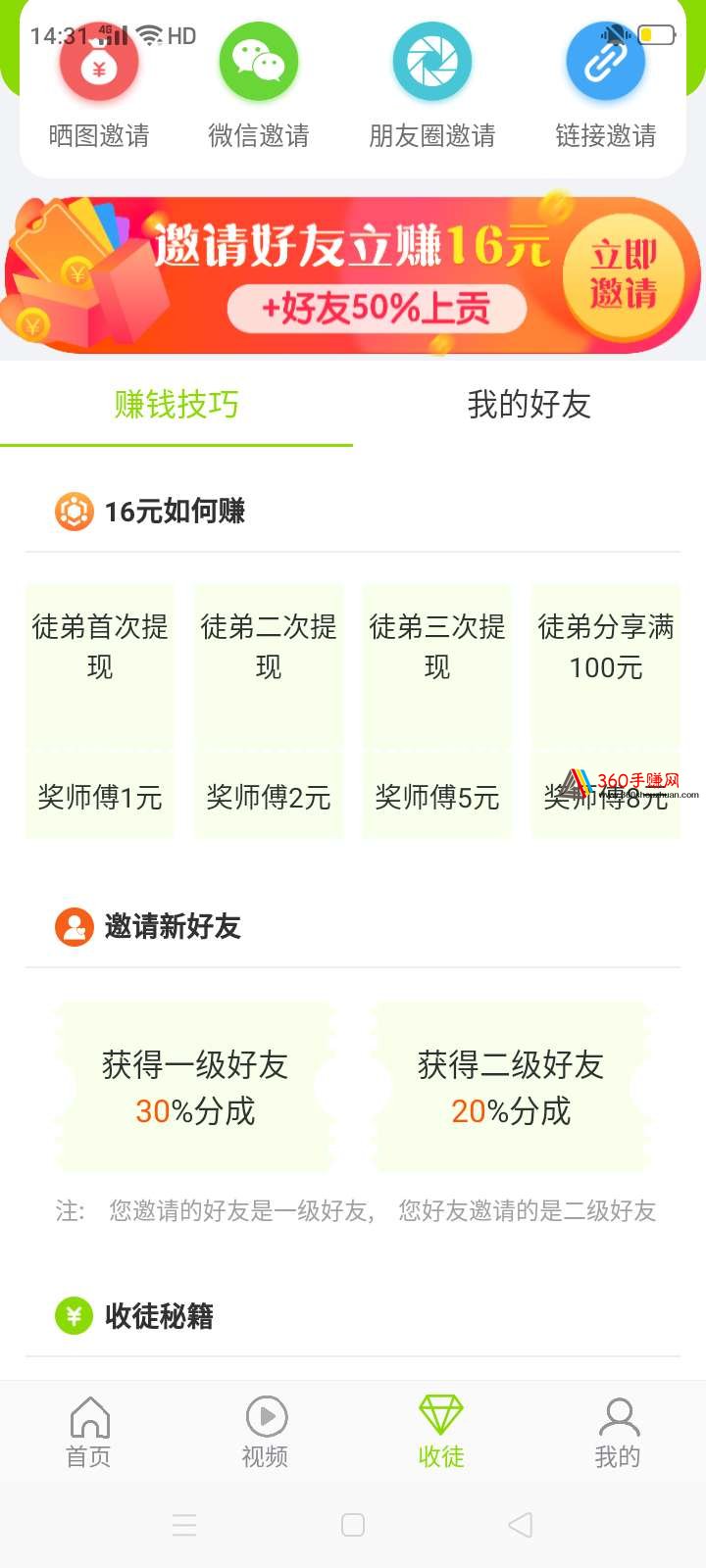Tap the 立即邀请 button on the banner
Screen dimensions: 706x1568
[x=624, y=274]
